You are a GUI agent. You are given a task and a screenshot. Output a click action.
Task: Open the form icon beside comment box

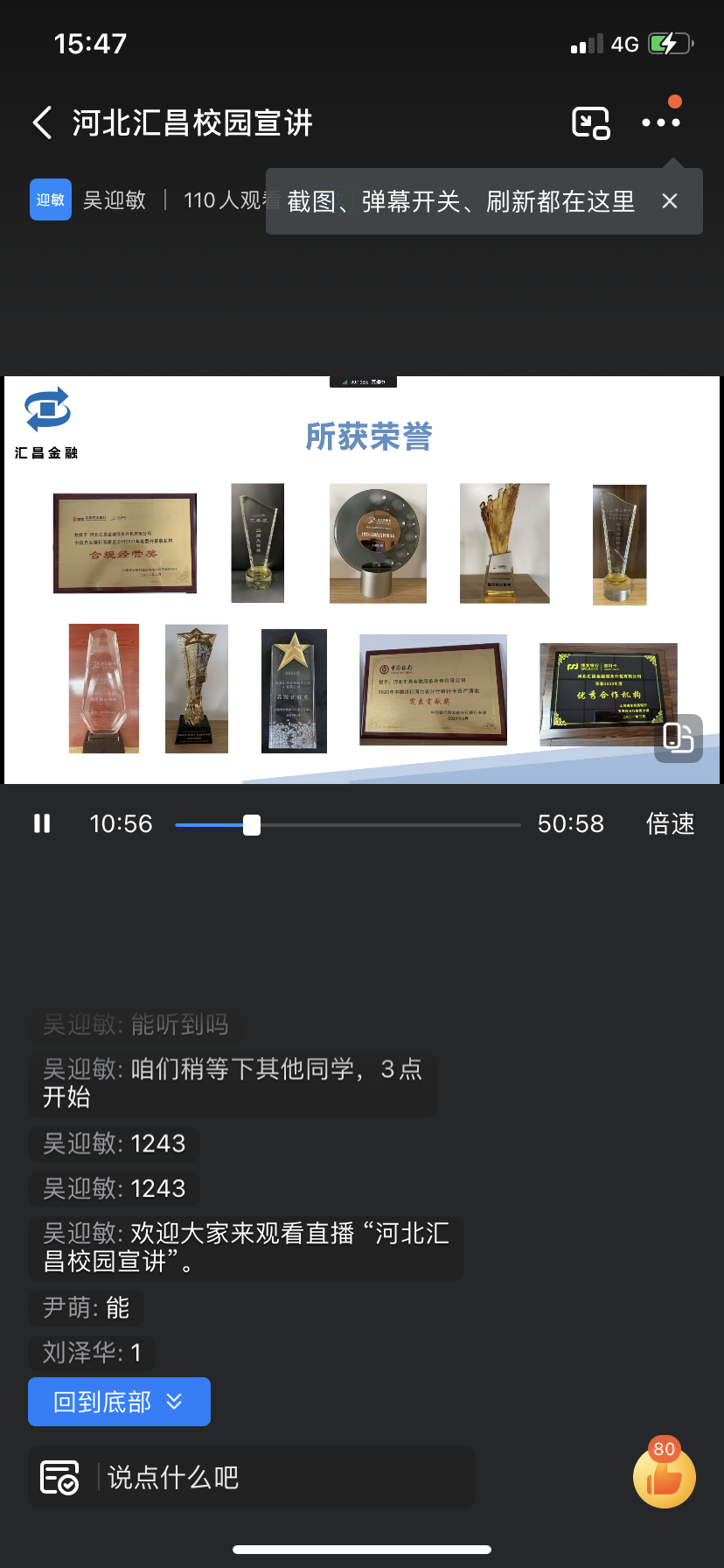pos(59,1477)
